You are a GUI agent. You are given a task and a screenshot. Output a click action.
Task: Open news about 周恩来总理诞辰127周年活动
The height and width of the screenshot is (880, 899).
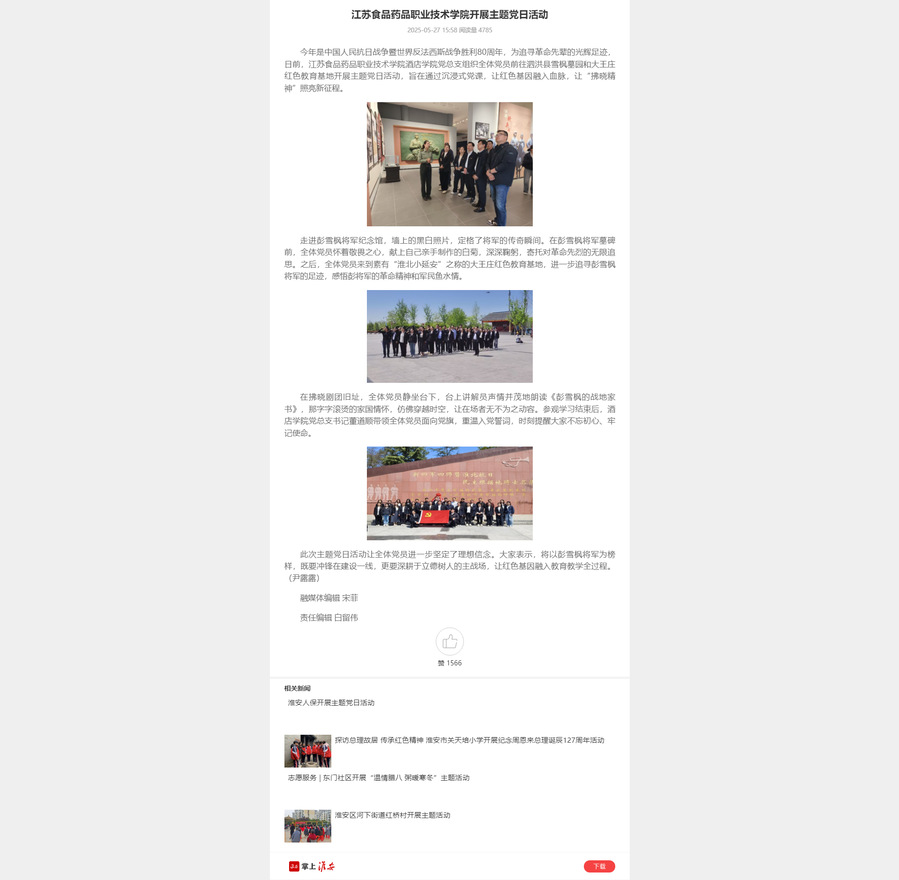469,741
